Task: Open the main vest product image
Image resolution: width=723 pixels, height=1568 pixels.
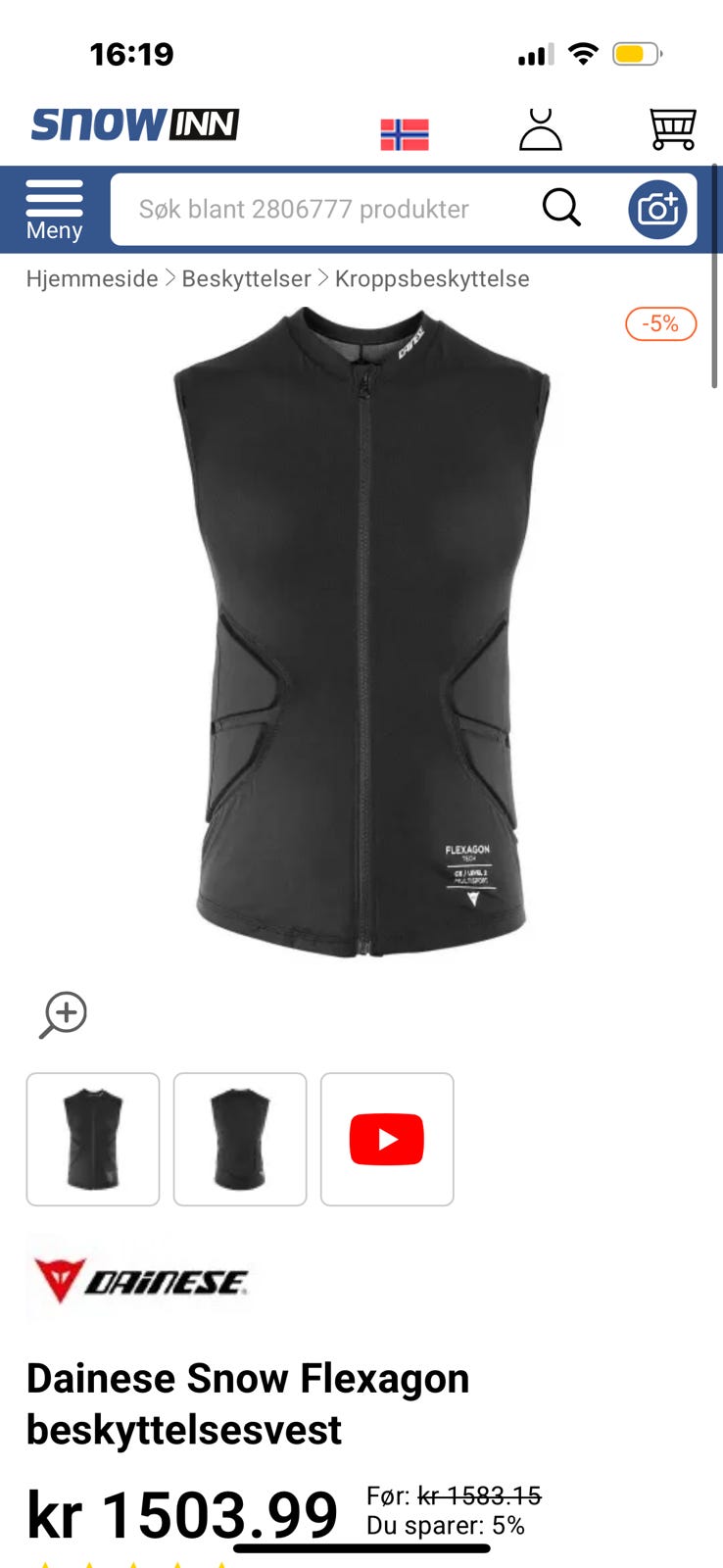Action: 361,632
